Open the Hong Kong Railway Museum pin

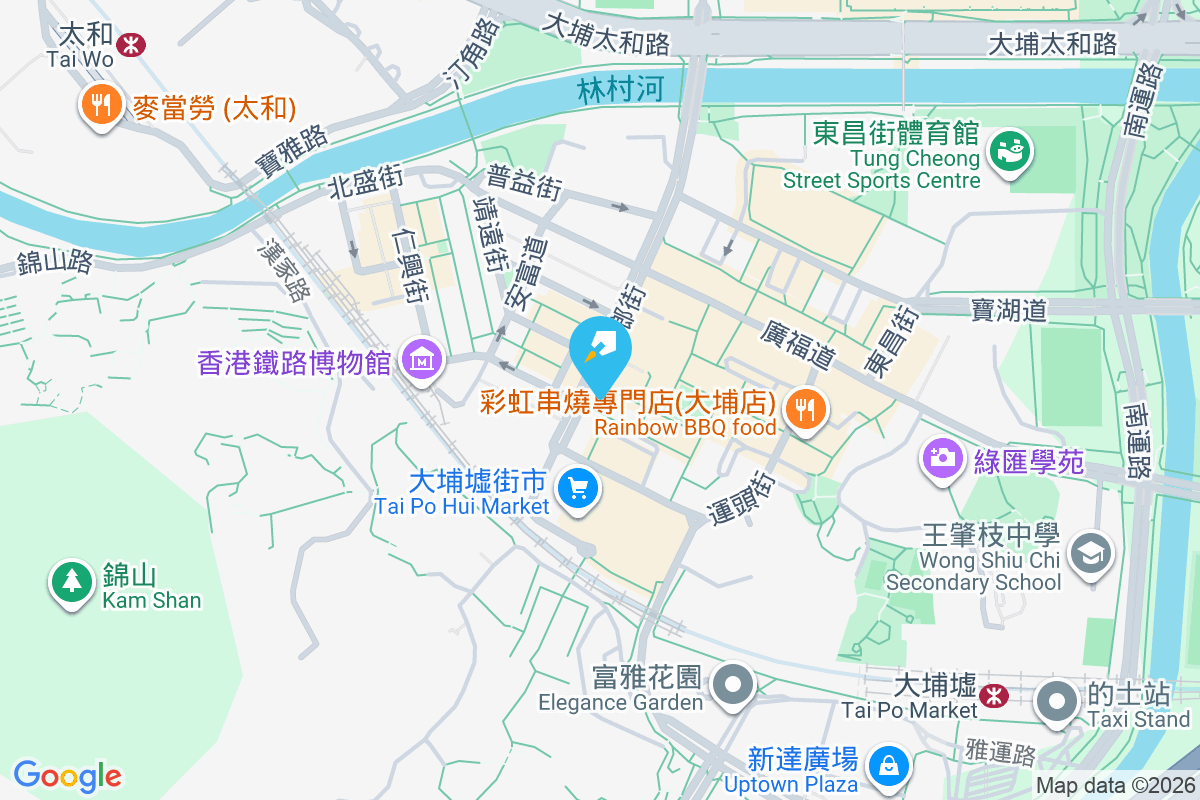pos(422,359)
